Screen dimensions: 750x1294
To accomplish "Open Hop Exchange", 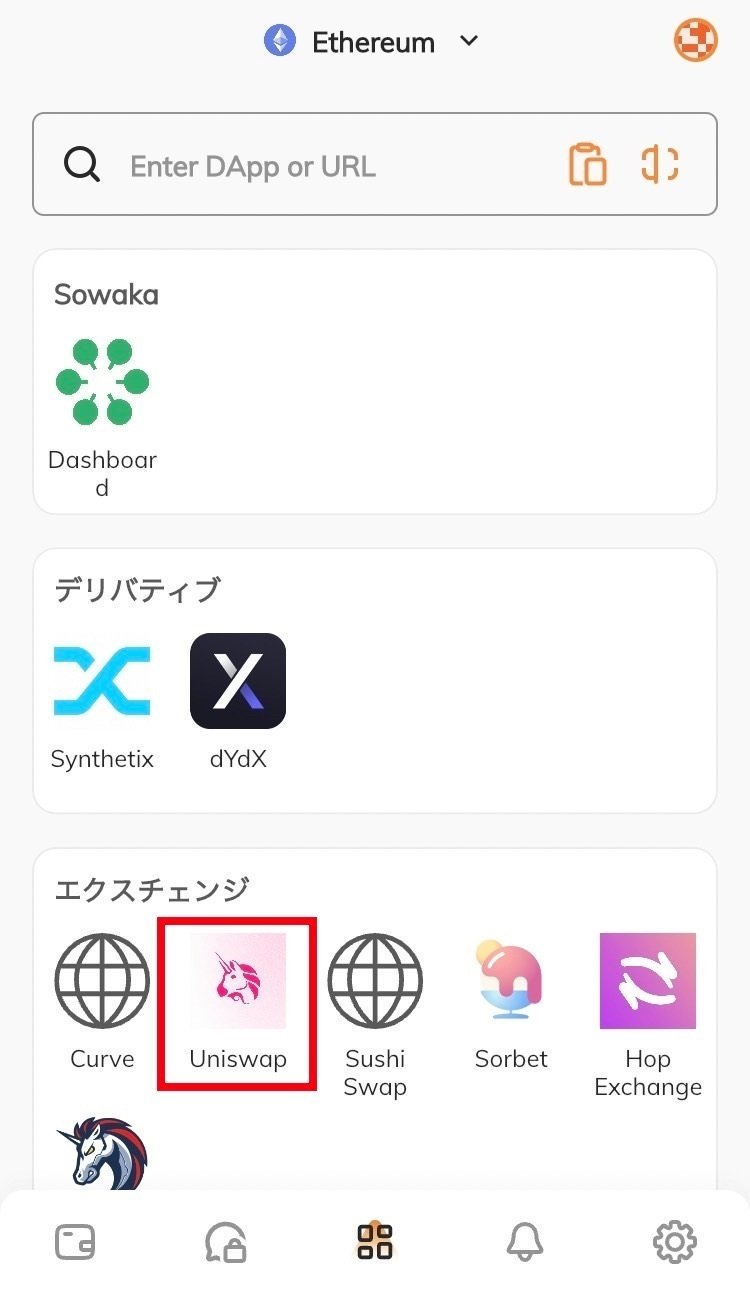I will (x=648, y=1016).
